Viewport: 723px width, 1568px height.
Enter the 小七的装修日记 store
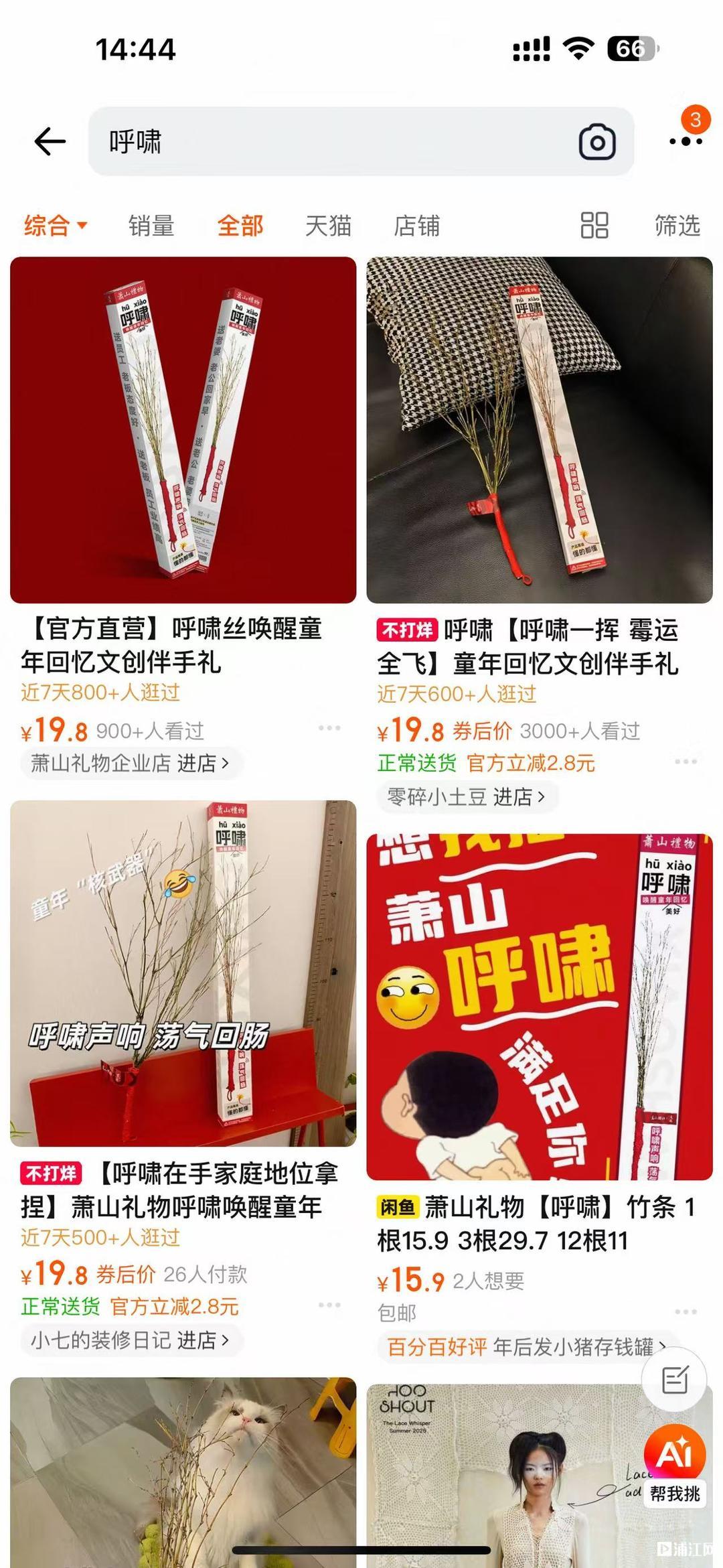tap(130, 1340)
